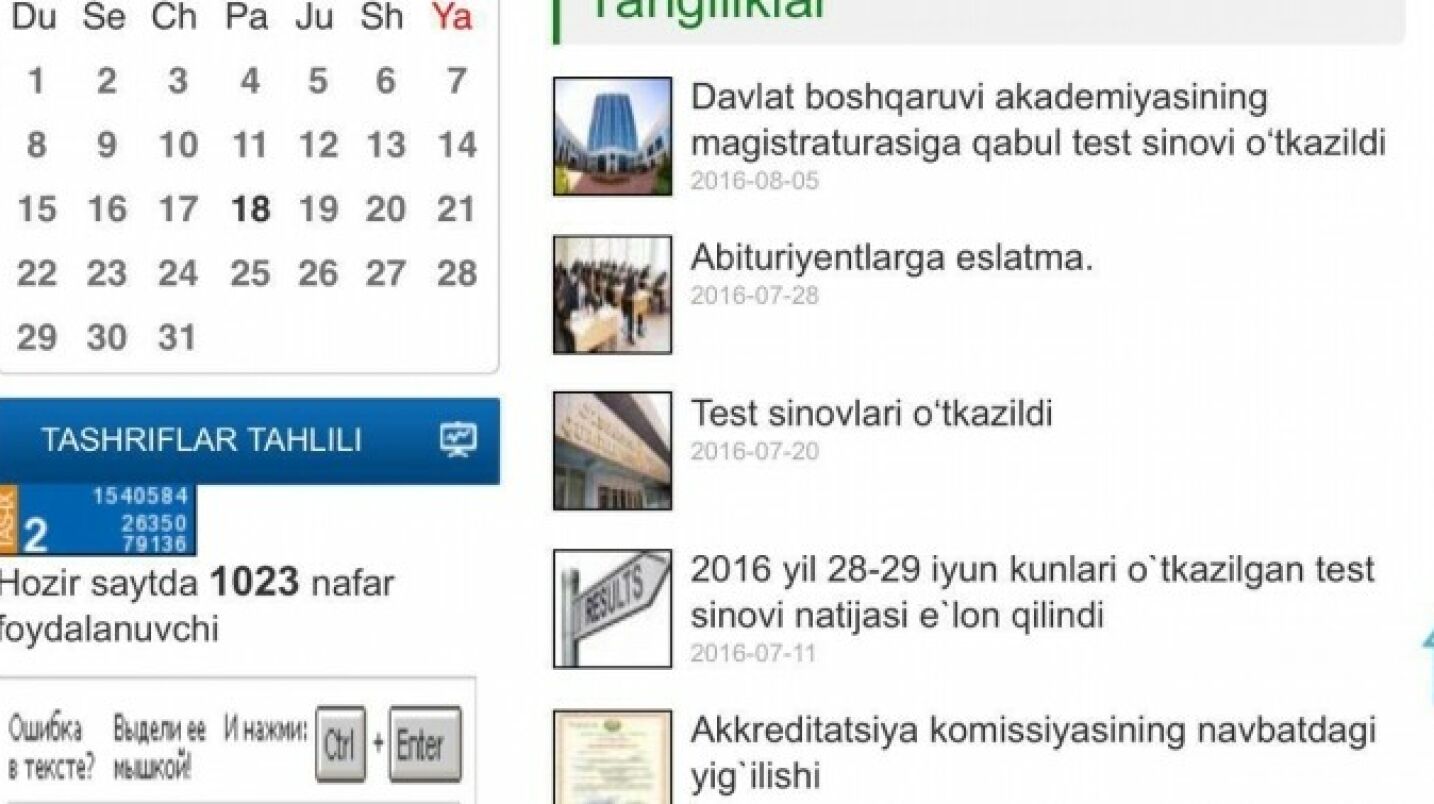The image size is (1434, 804).
Task: Select day 18 in the calendar
Action: tap(250, 209)
